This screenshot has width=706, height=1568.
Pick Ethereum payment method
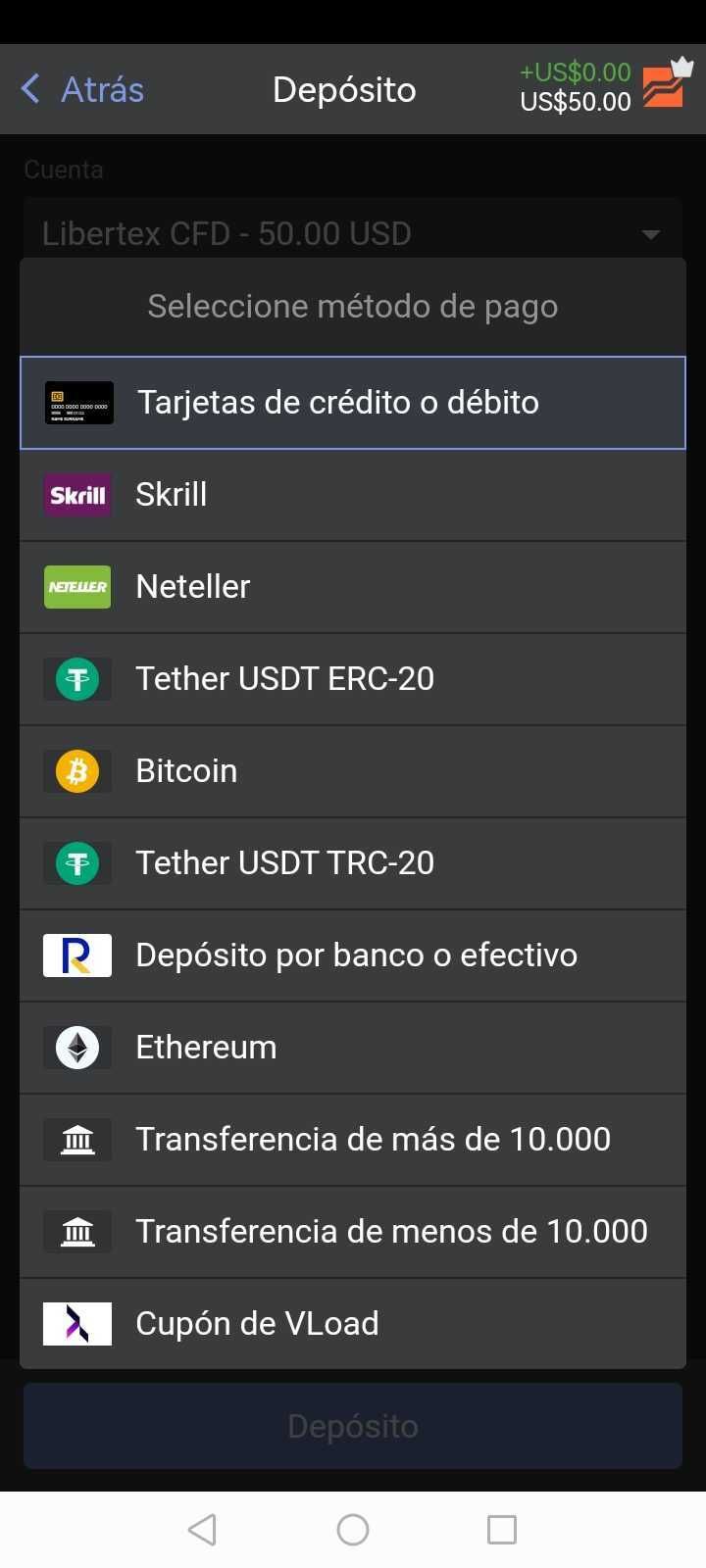(x=352, y=1048)
